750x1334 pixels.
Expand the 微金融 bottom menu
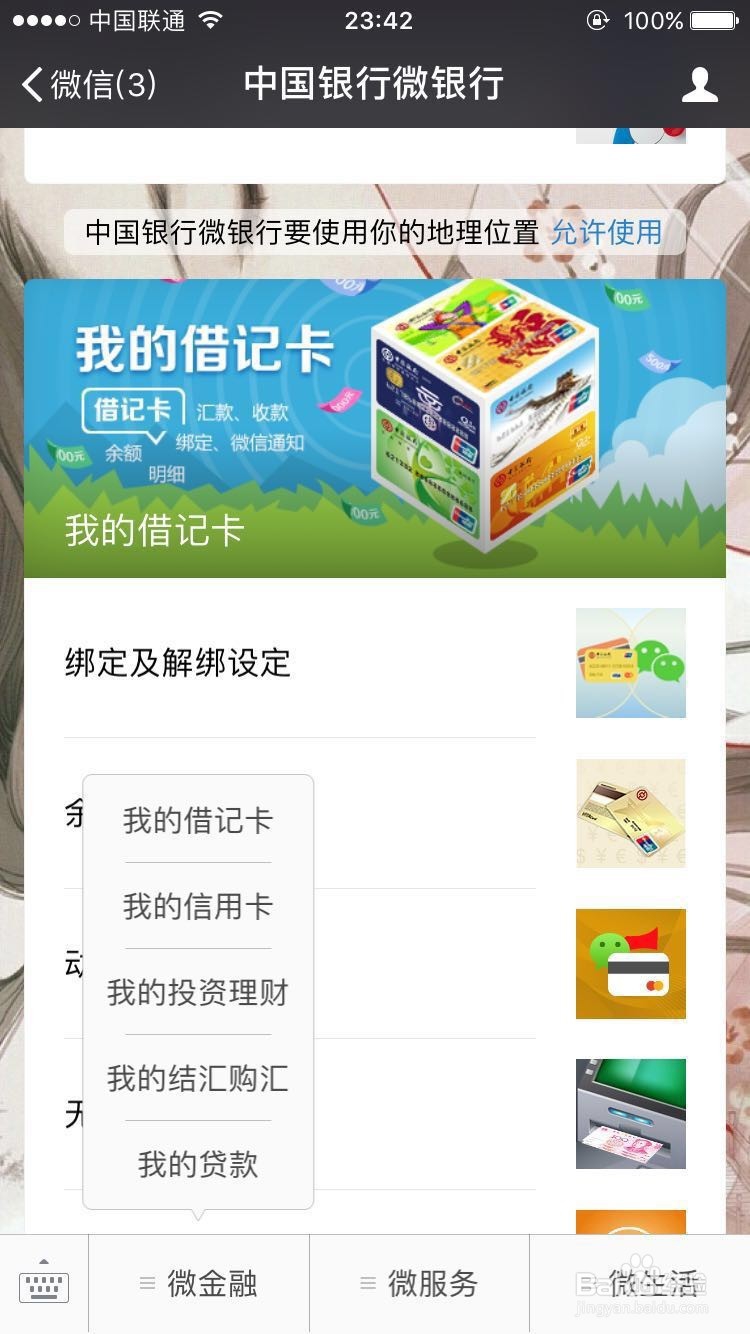[x=199, y=1285]
